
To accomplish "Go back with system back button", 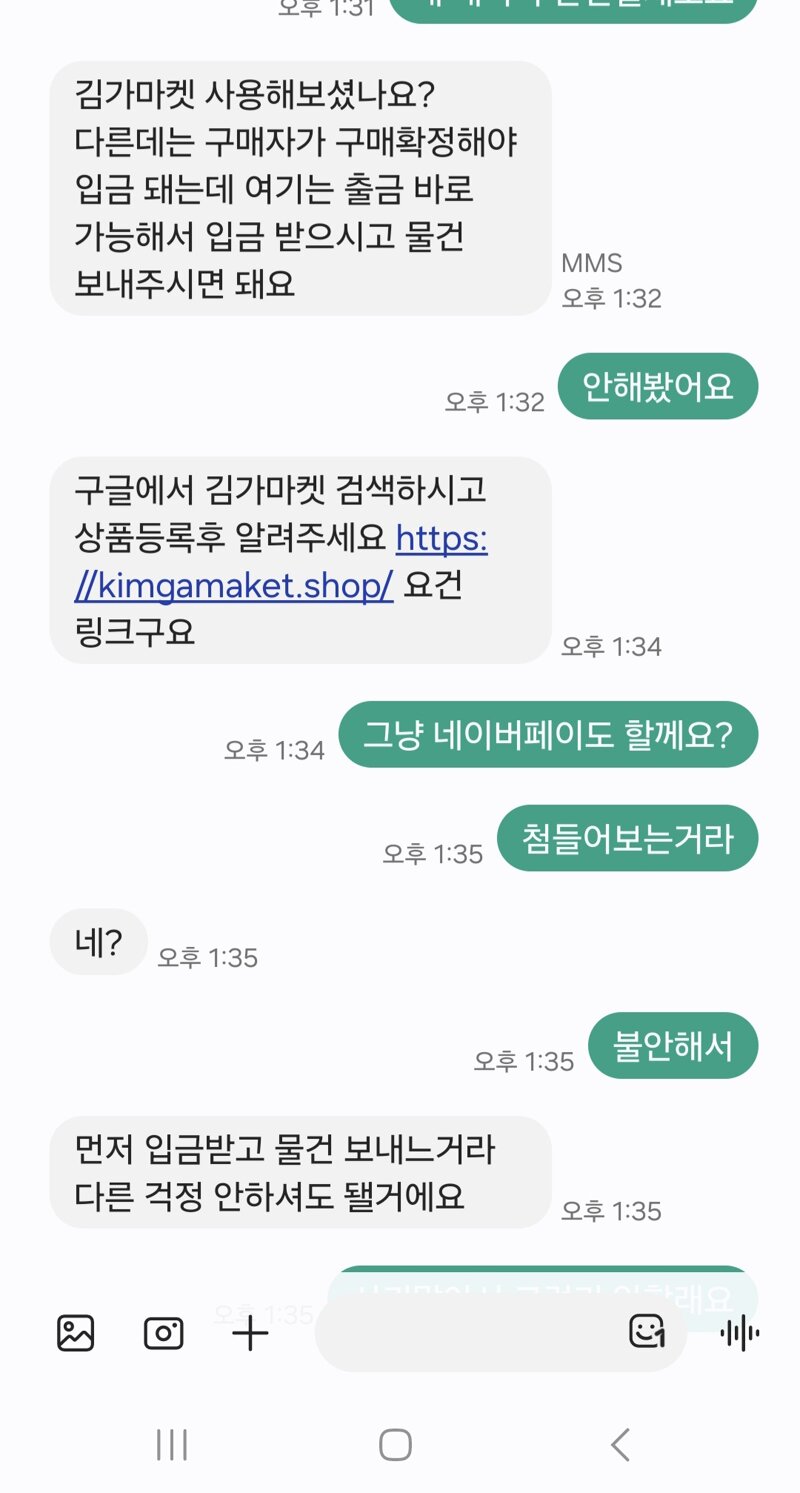I will coord(620,1445).
